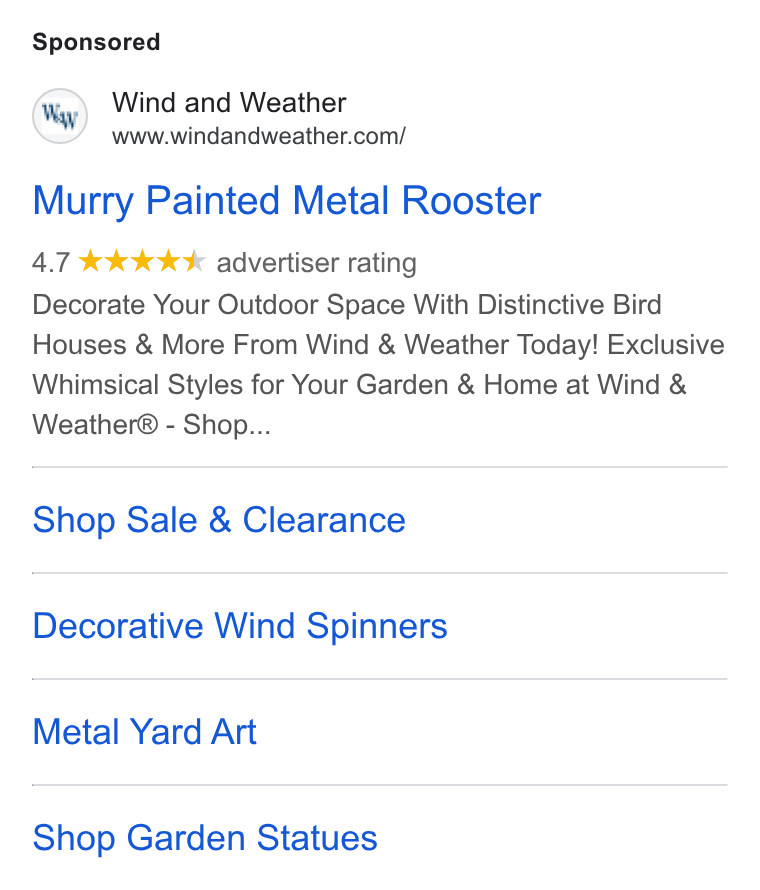Visit the Metal Yard Art link
The width and height of the screenshot is (760, 890).
(x=145, y=732)
